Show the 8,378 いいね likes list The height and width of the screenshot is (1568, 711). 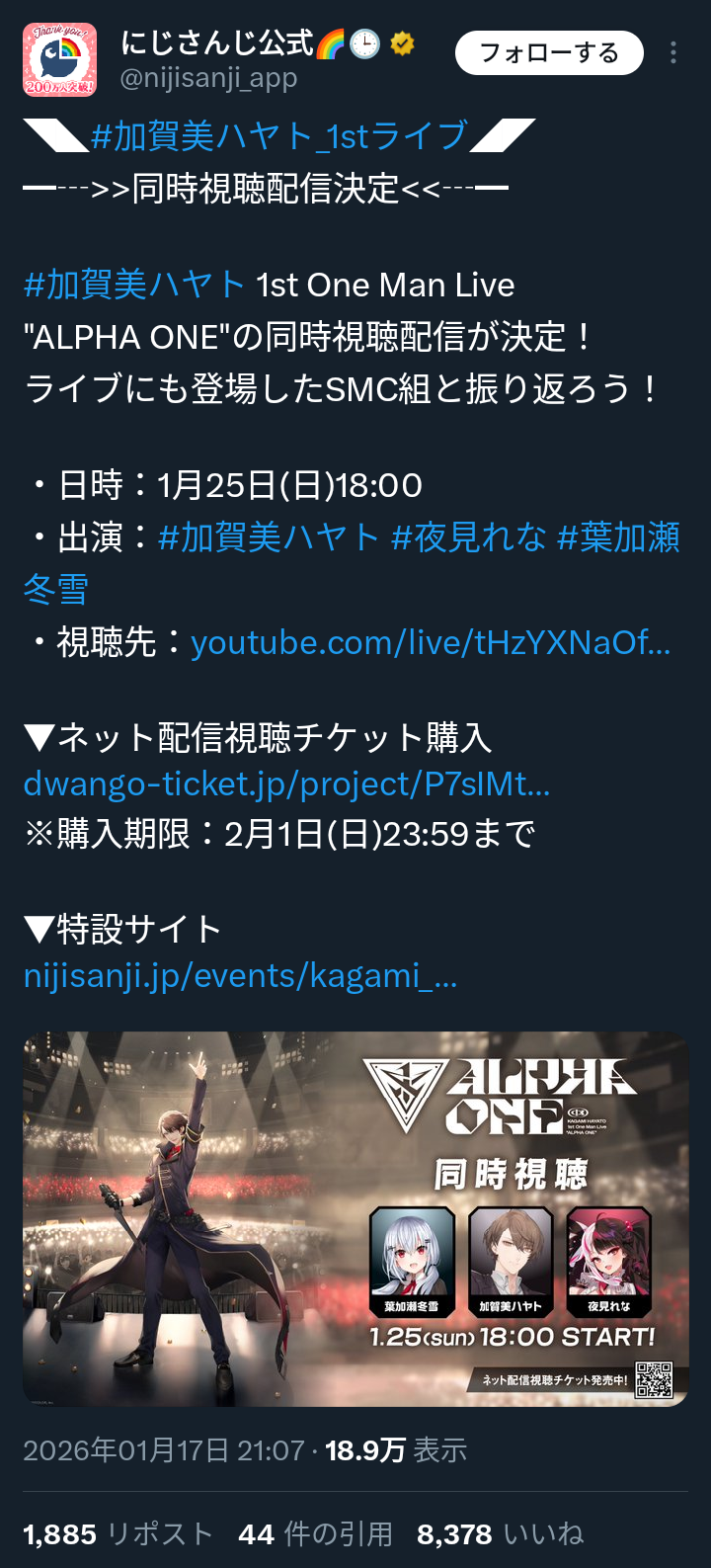(500, 1534)
